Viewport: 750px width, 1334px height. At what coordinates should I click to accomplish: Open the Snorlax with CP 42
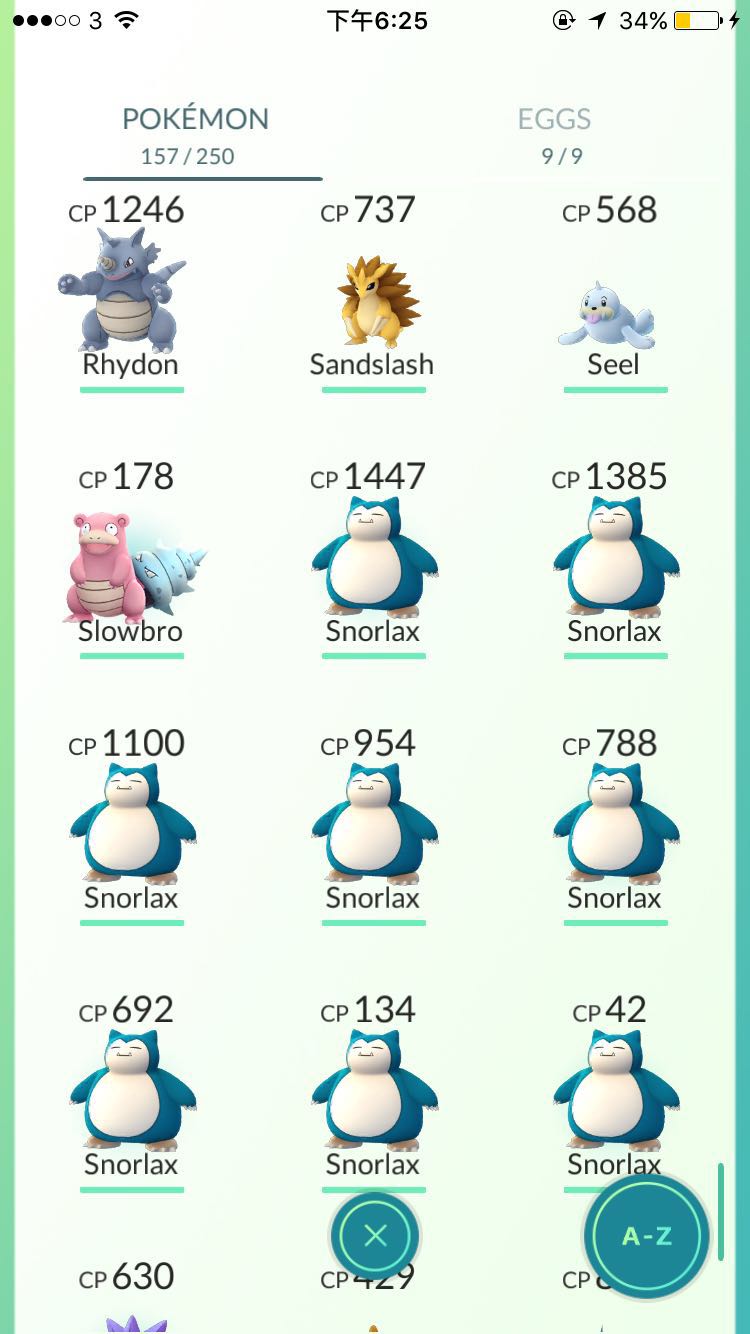[x=613, y=1090]
